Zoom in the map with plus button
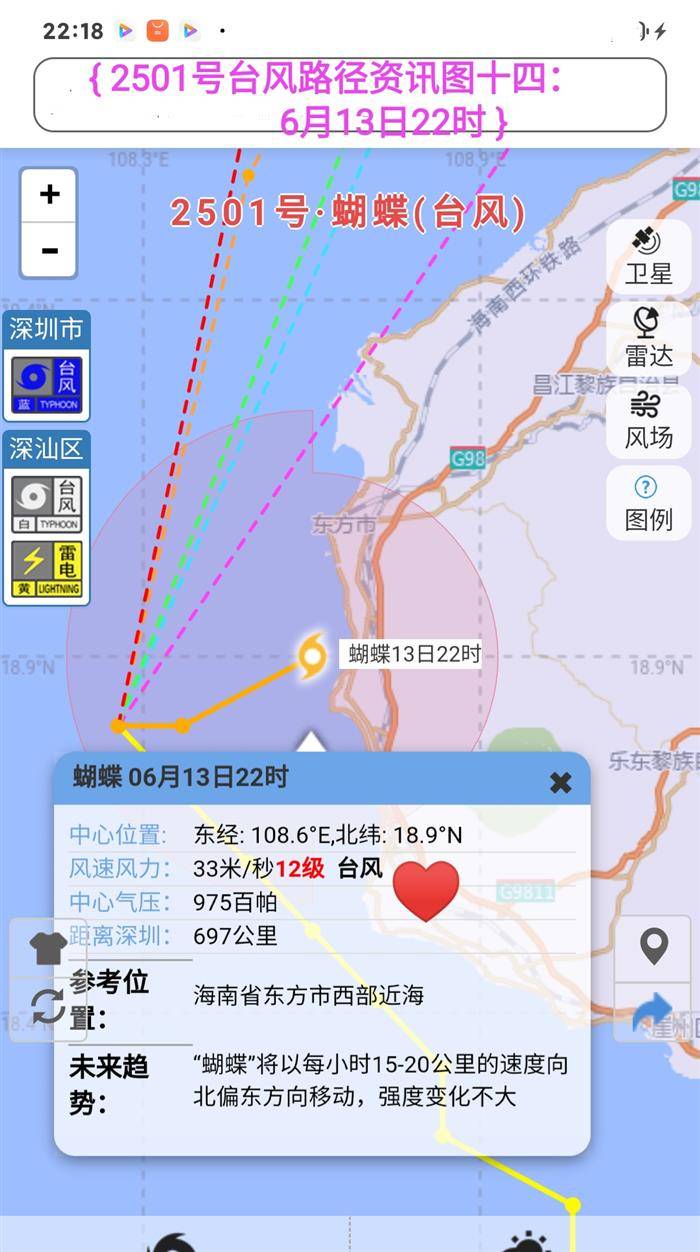 49,195
